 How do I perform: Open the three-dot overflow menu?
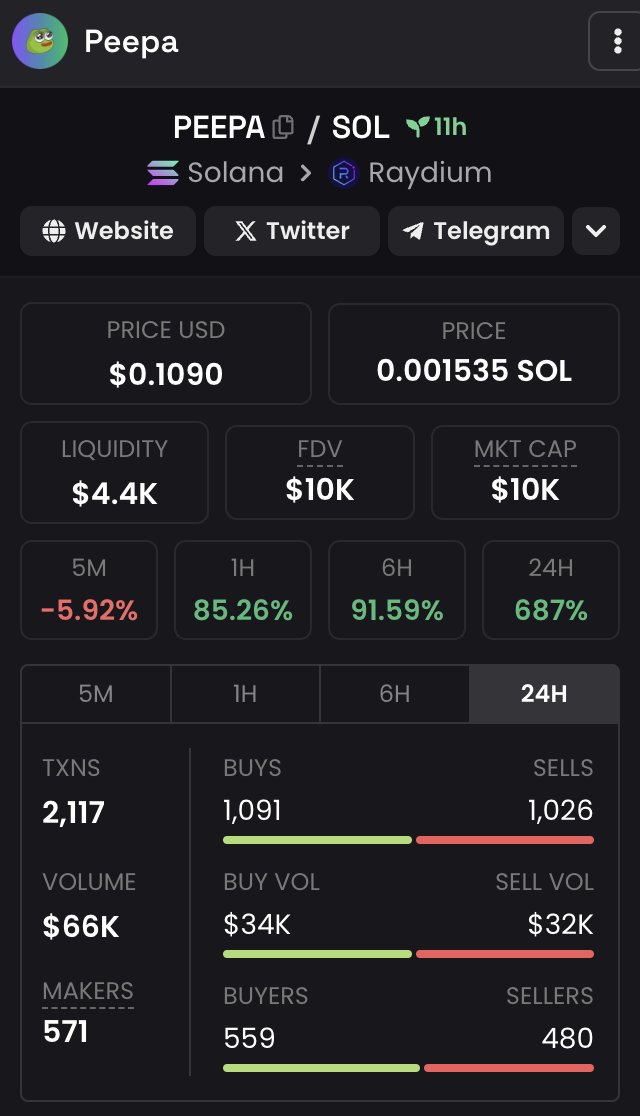point(617,41)
